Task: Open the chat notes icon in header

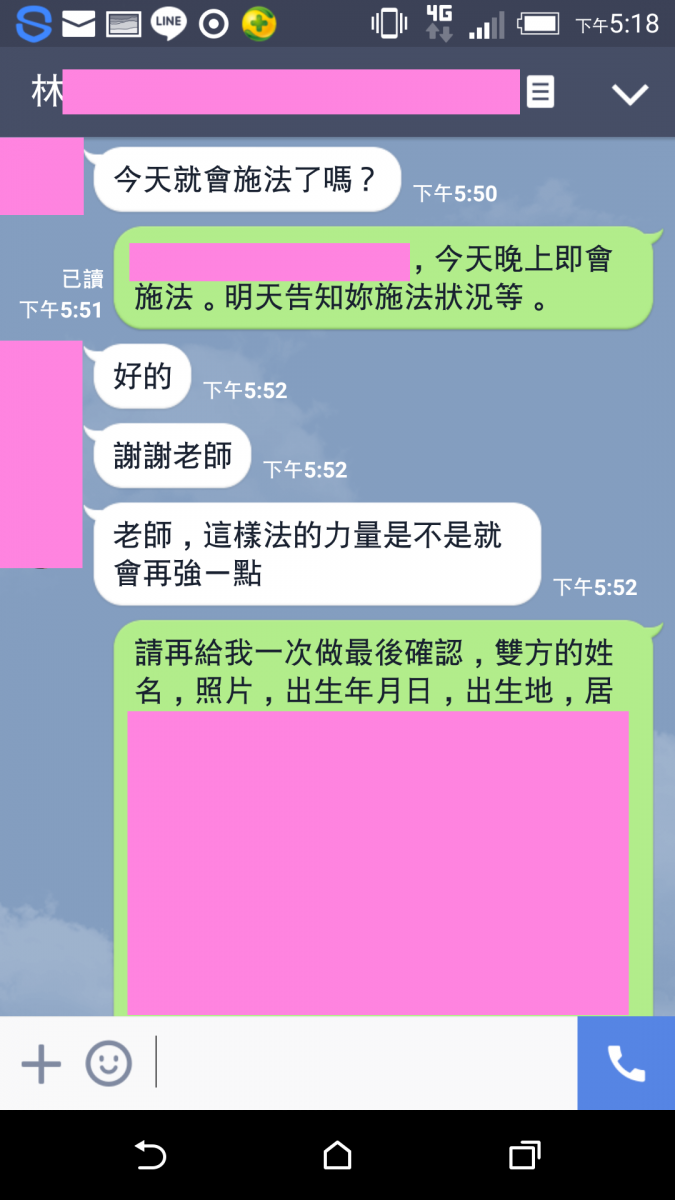Action: [541, 93]
